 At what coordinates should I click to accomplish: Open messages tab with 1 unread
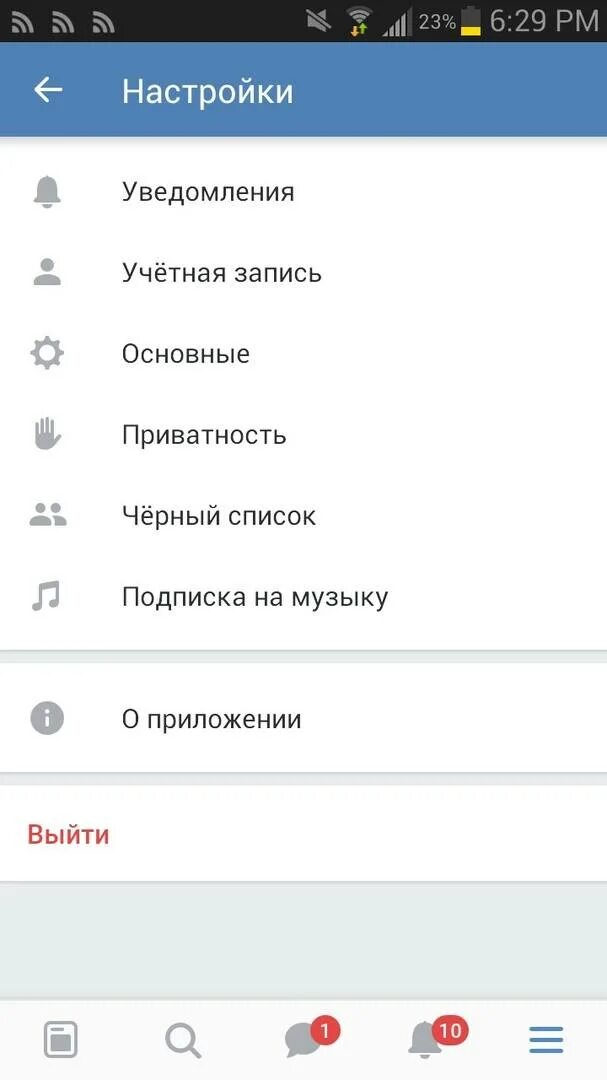tap(304, 1041)
